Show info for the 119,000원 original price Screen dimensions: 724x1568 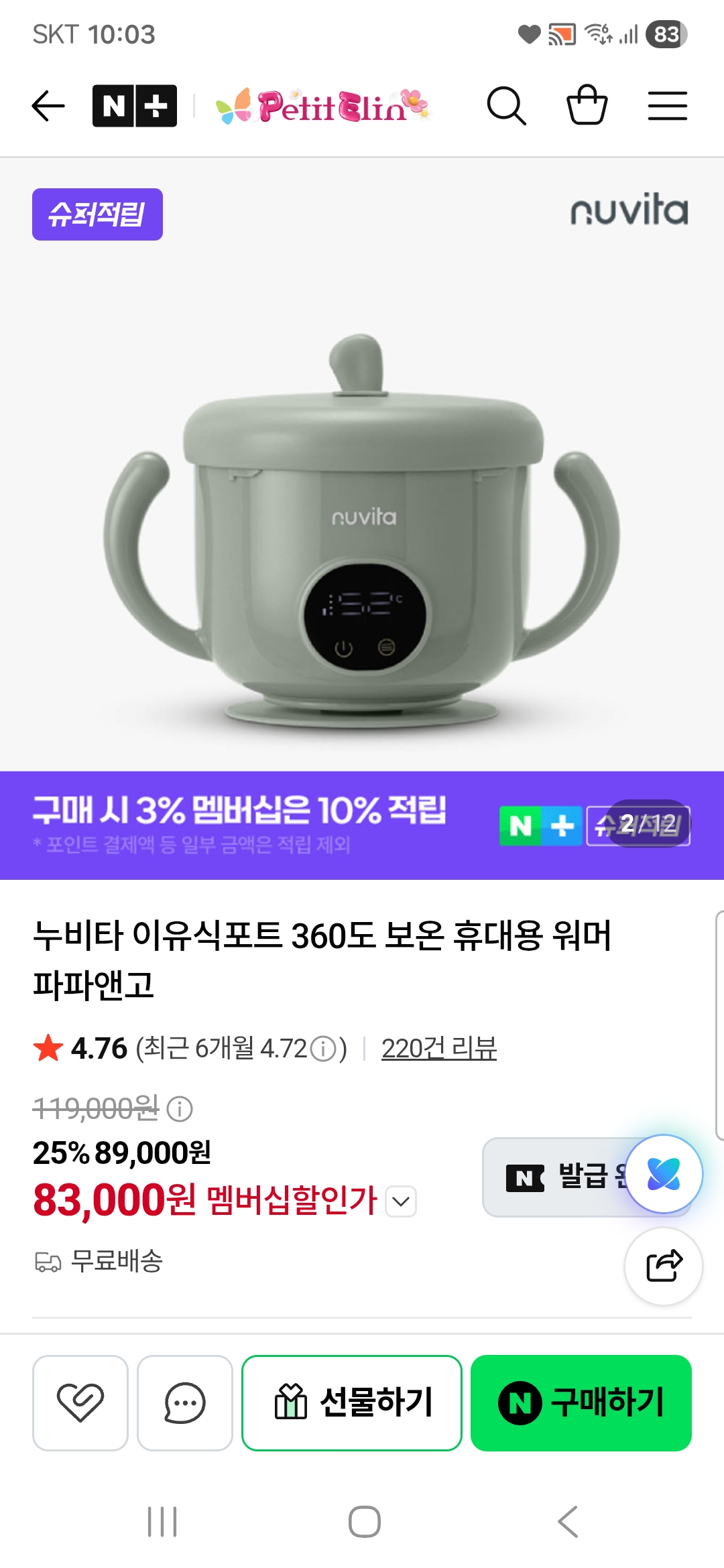click(x=180, y=1109)
